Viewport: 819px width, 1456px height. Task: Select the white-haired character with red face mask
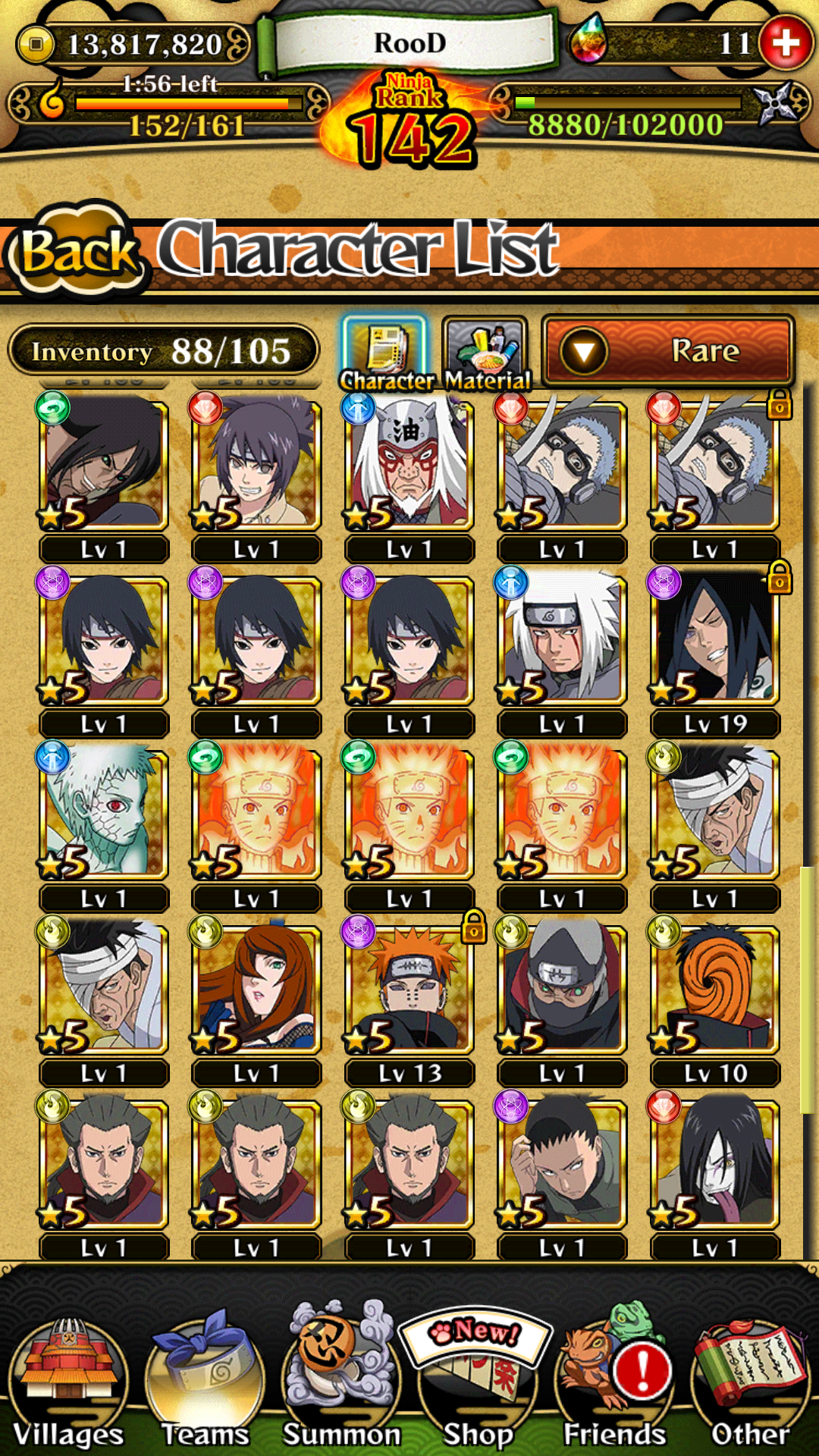pyautogui.click(x=409, y=476)
